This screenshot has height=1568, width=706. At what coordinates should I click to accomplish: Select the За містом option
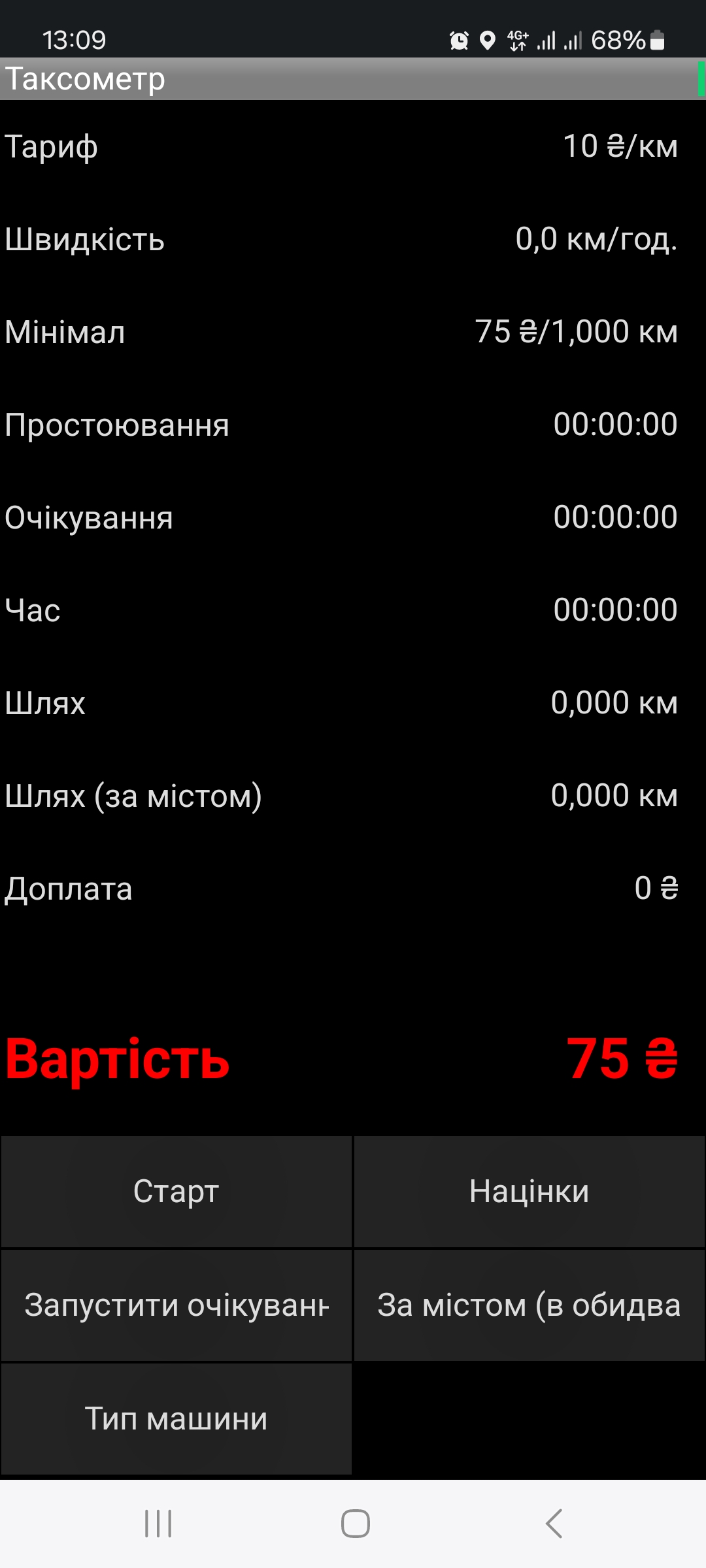click(x=529, y=1305)
